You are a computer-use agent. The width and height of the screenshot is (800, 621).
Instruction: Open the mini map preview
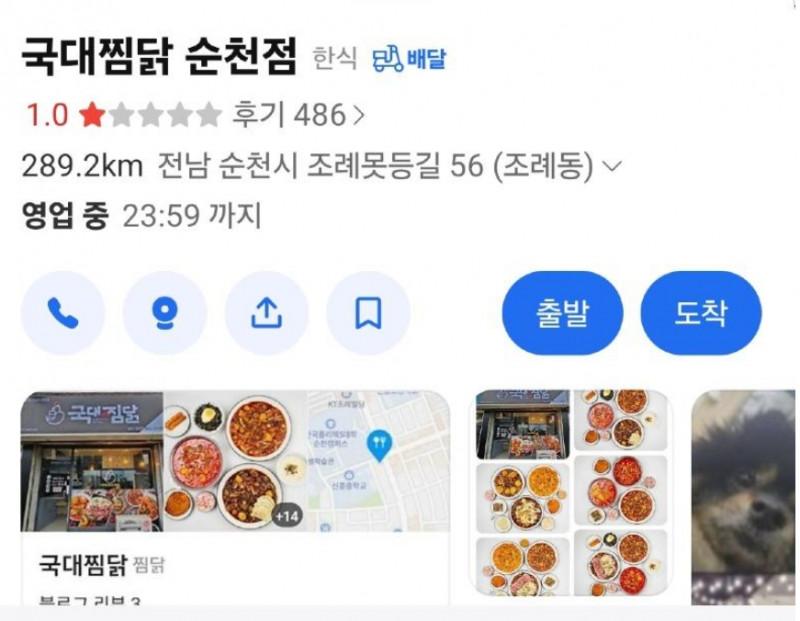point(378,459)
